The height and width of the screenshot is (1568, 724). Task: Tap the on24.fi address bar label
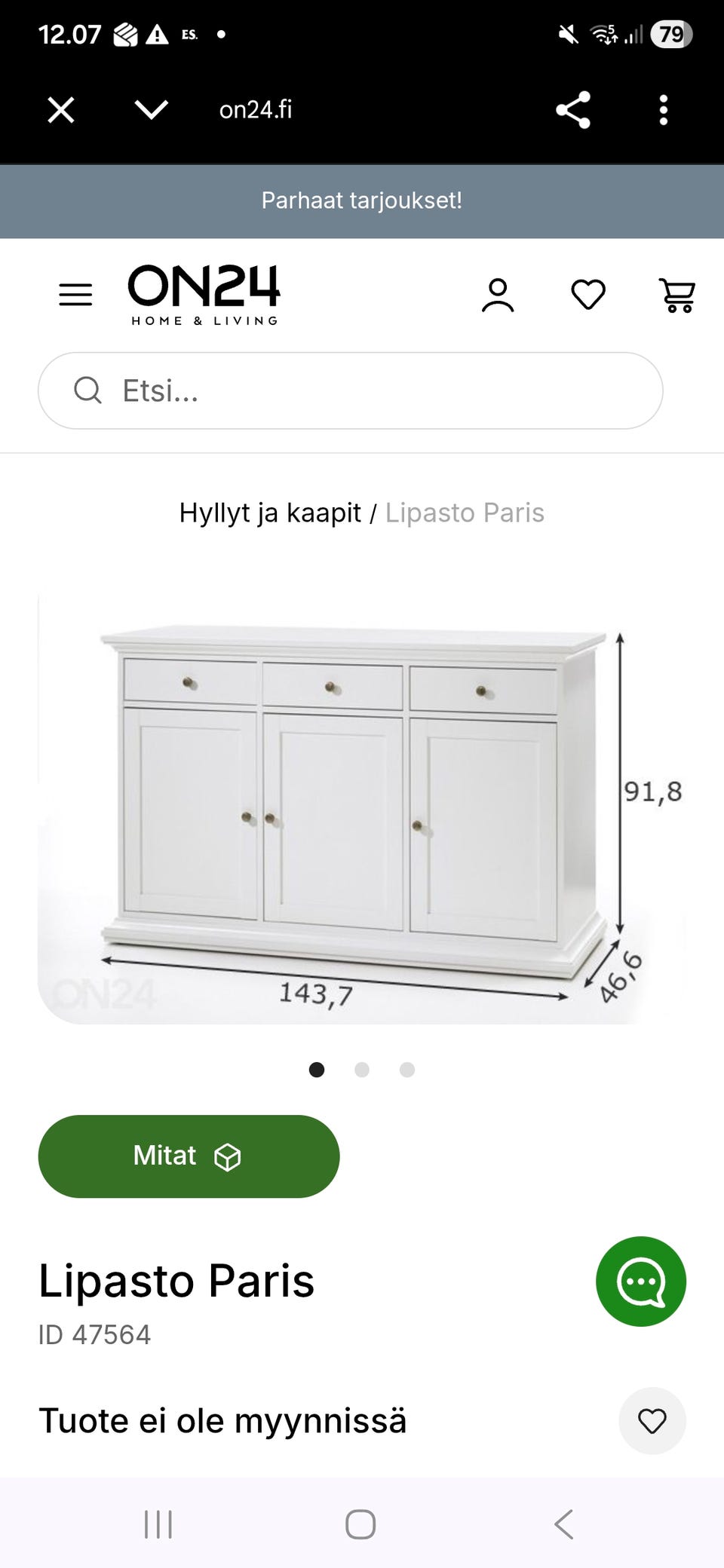point(255,110)
